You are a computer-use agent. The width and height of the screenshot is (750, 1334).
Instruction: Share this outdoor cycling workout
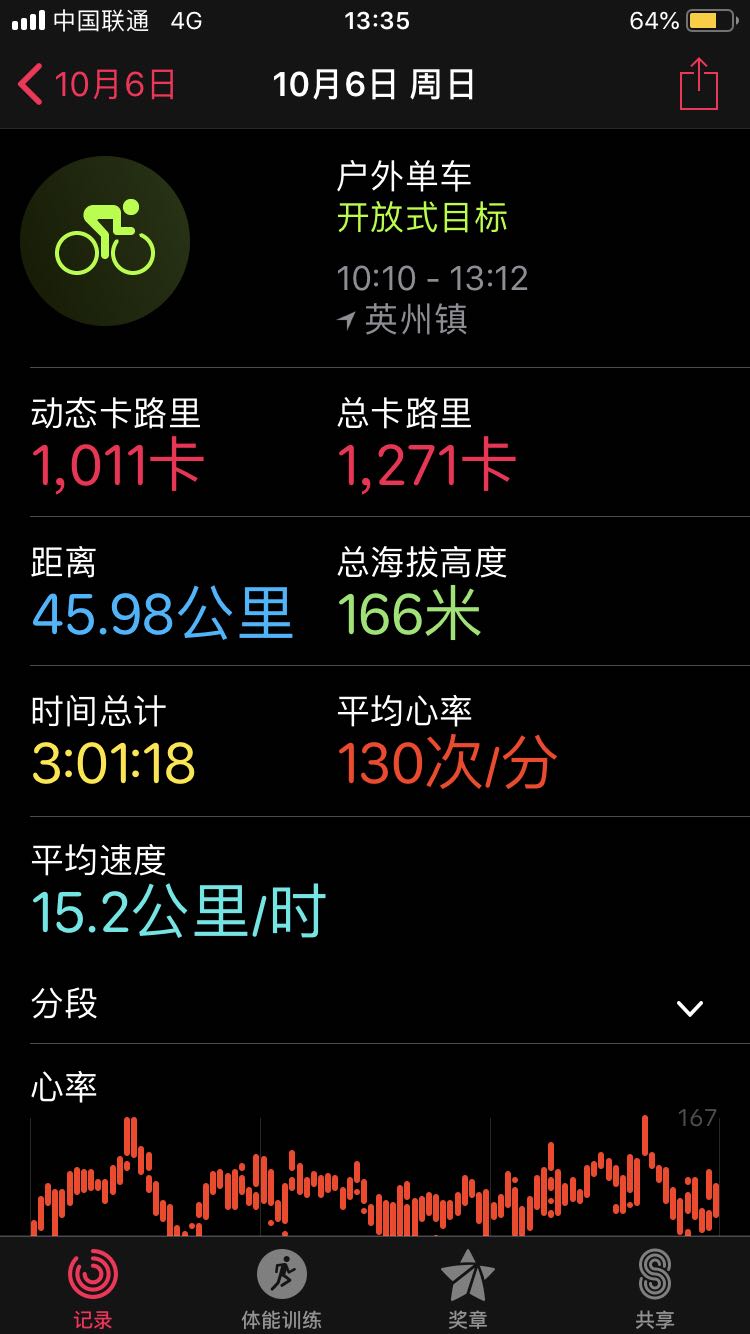click(x=699, y=85)
